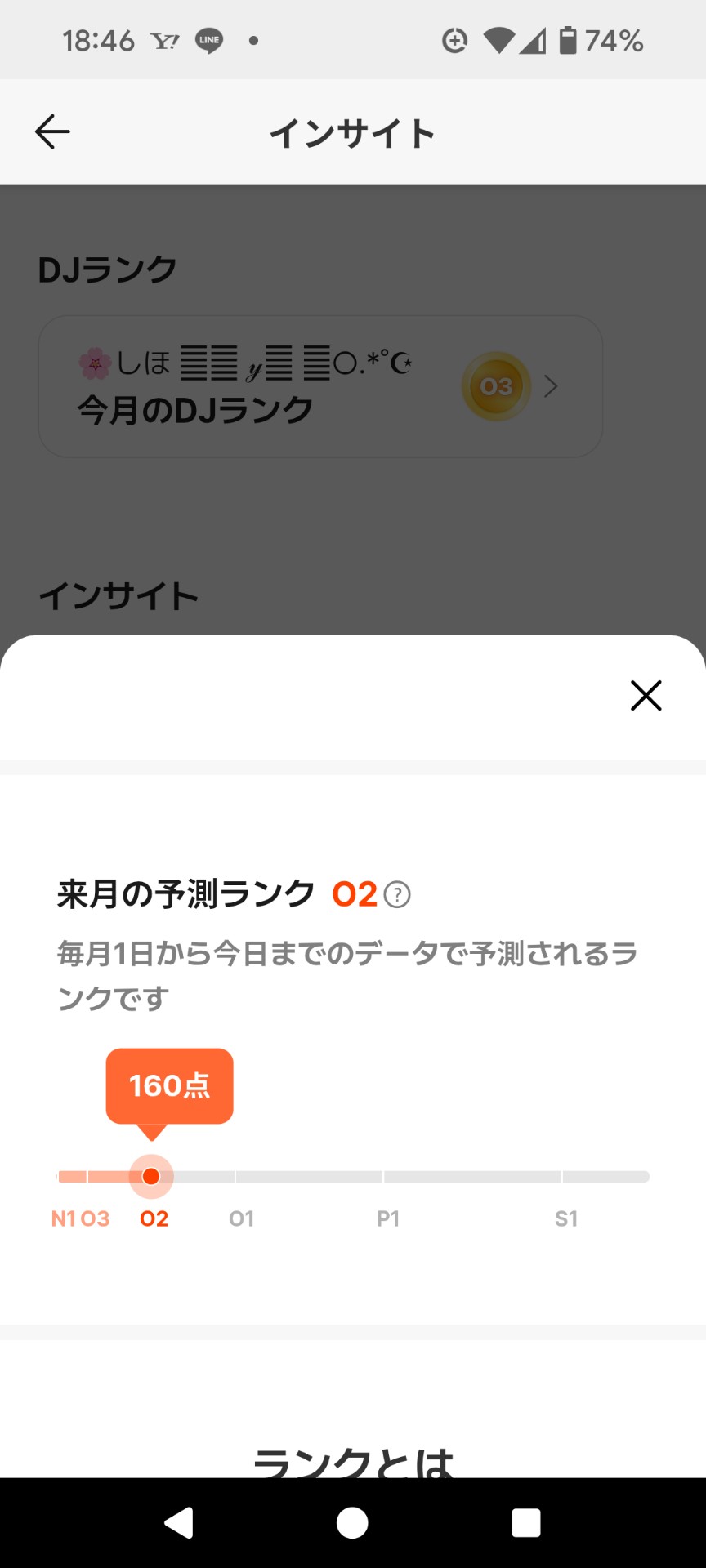Open the question mark help icon next to O2

(x=398, y=896)
